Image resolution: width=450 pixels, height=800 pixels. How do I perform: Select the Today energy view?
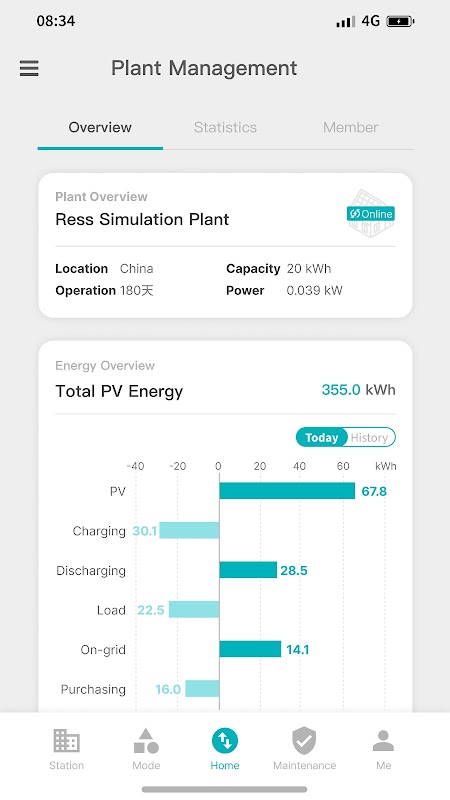click(321, 438)
